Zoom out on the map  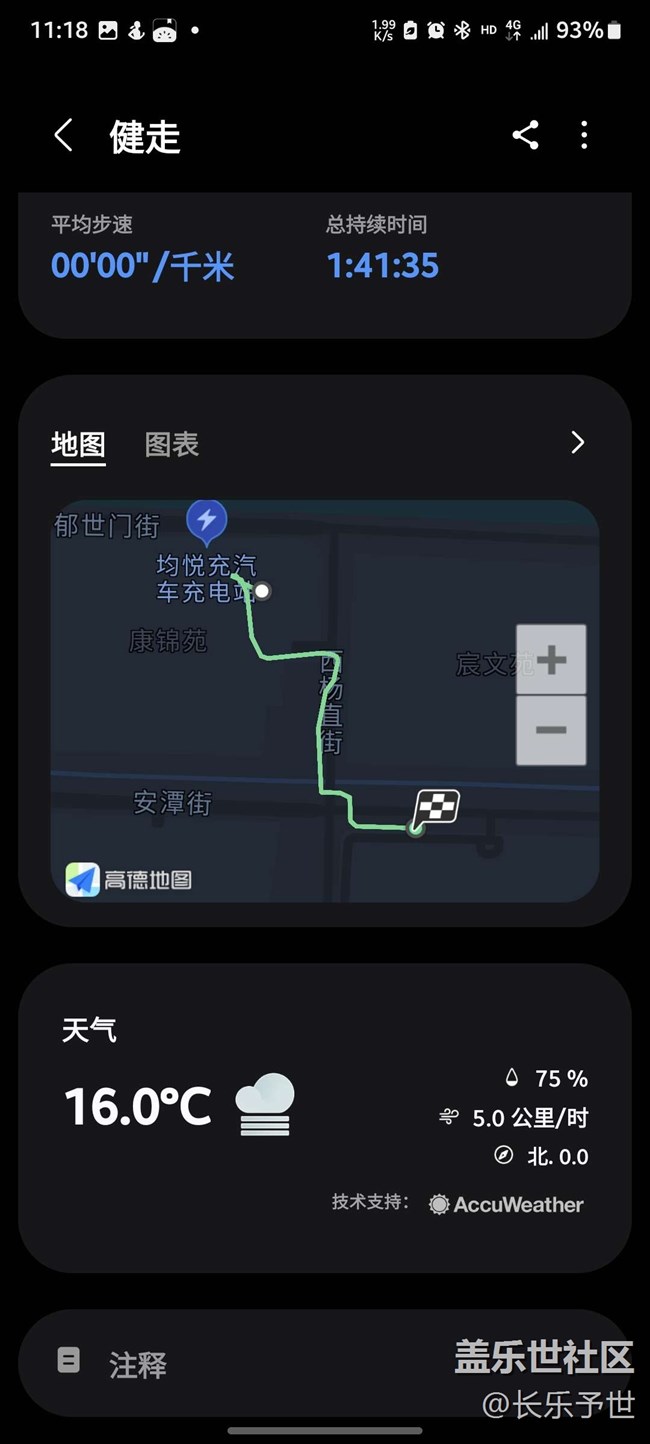[551, 730]
